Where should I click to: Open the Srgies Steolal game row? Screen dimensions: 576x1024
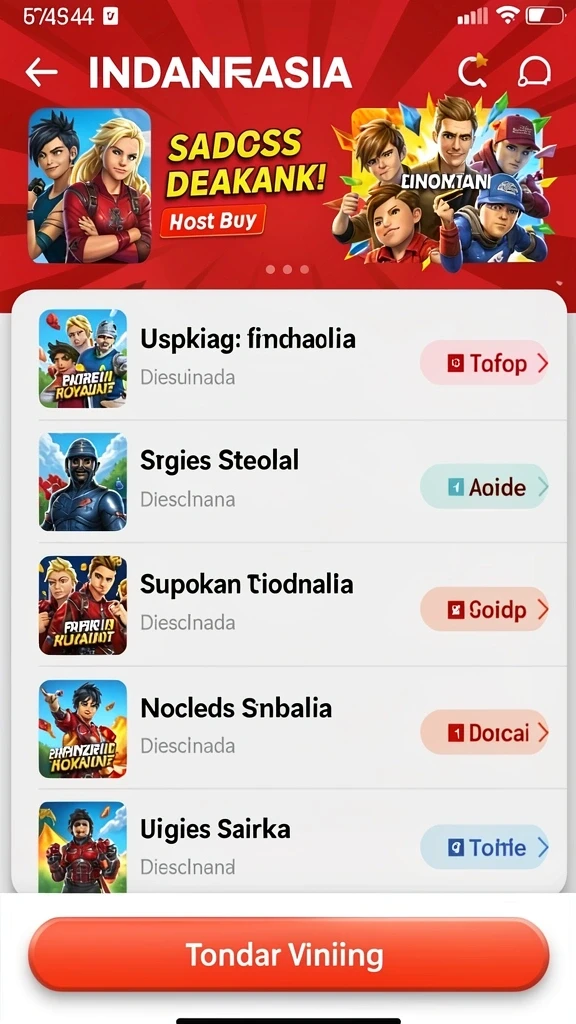click(289, 481)
